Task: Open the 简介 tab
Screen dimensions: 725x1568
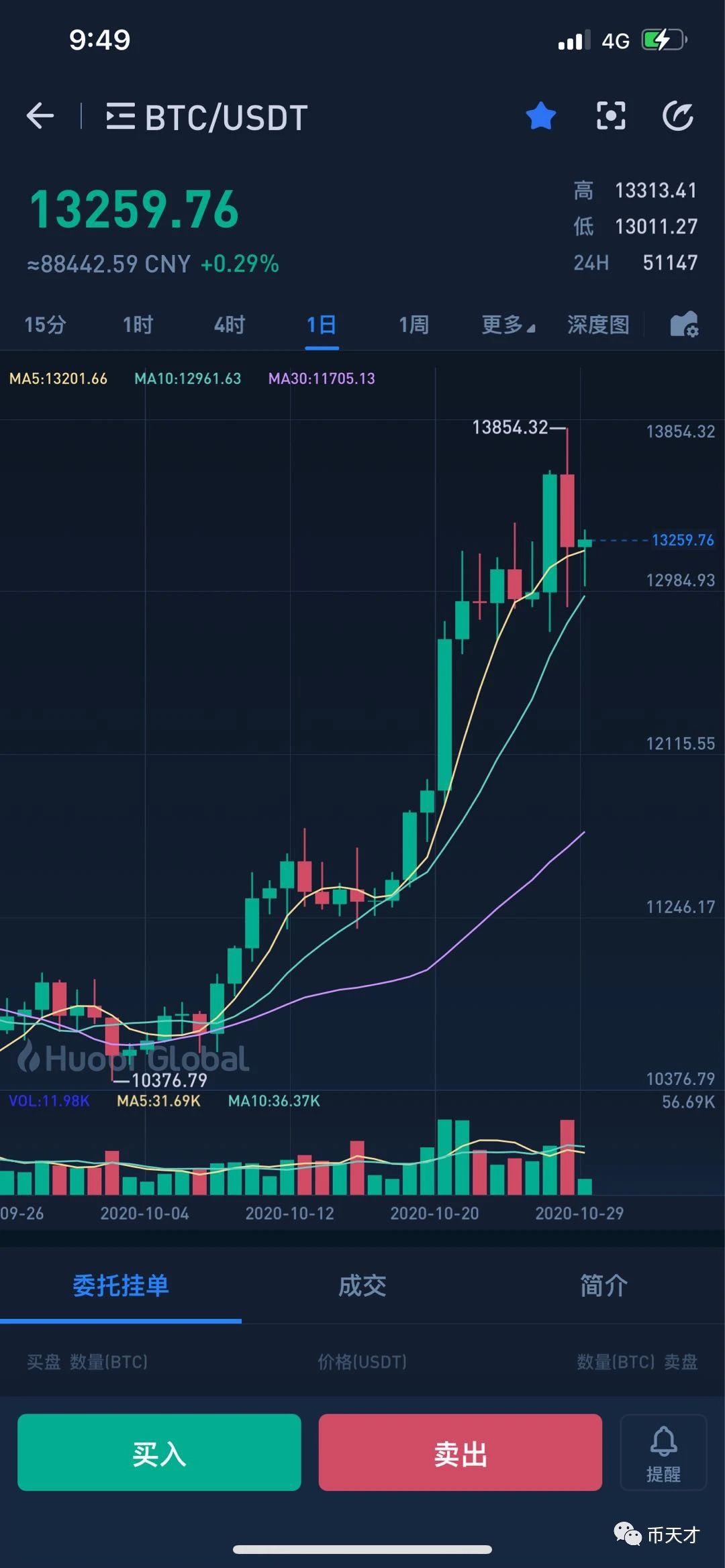Action: [604, 1286]
